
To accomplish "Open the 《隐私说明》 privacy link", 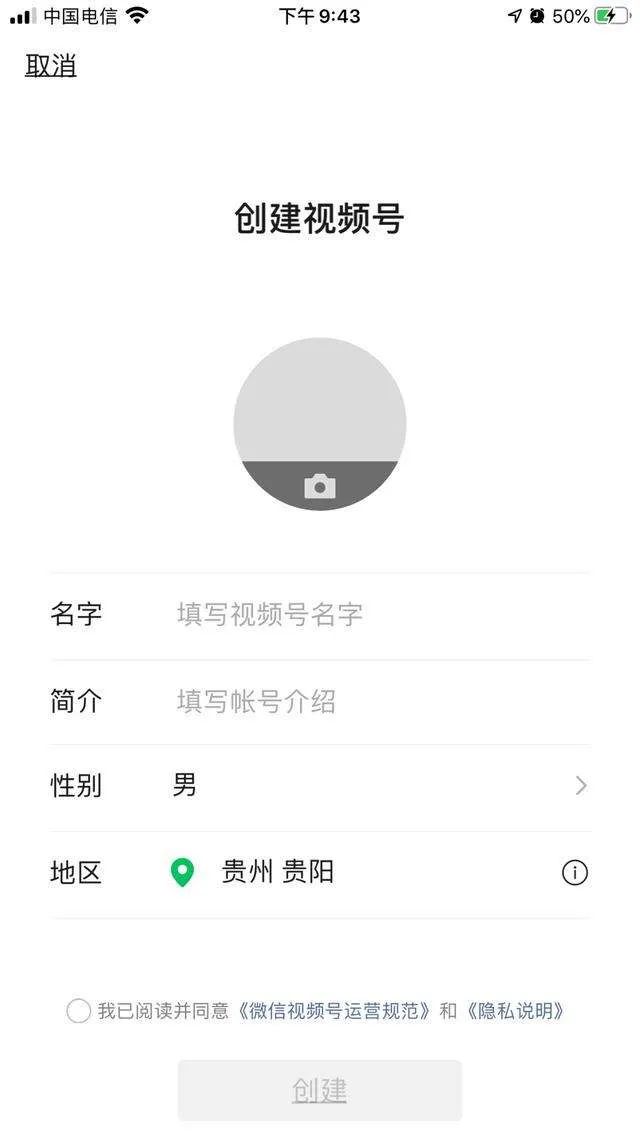I will [515, 1010].
